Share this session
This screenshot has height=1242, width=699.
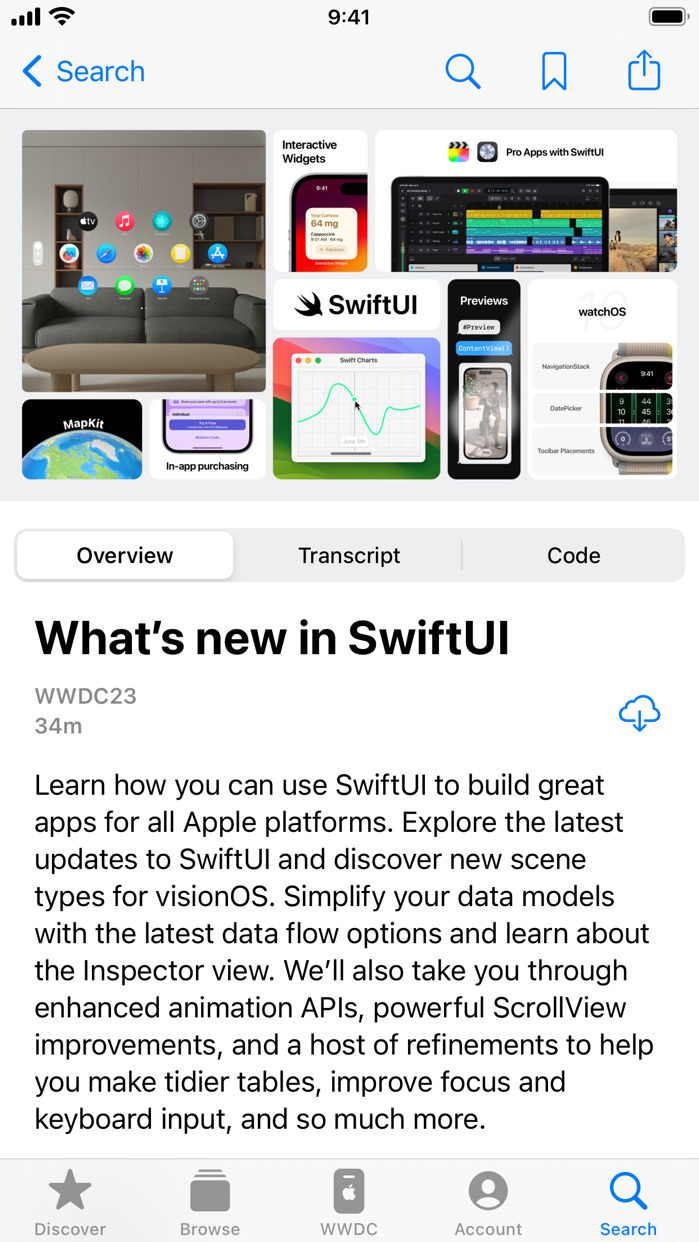644,72
